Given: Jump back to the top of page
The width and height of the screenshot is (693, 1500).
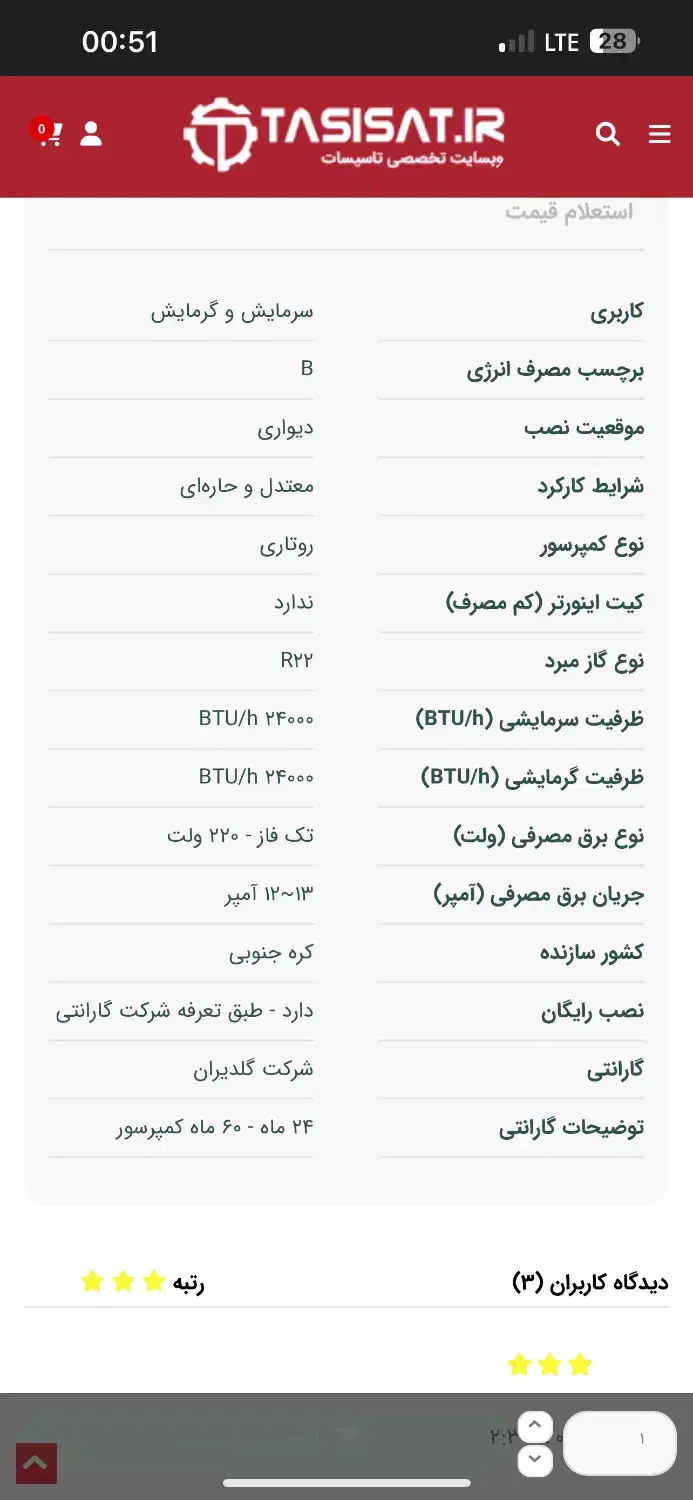Looking at the screenshot, I should pyautogui.click(x=36, y=1464).
